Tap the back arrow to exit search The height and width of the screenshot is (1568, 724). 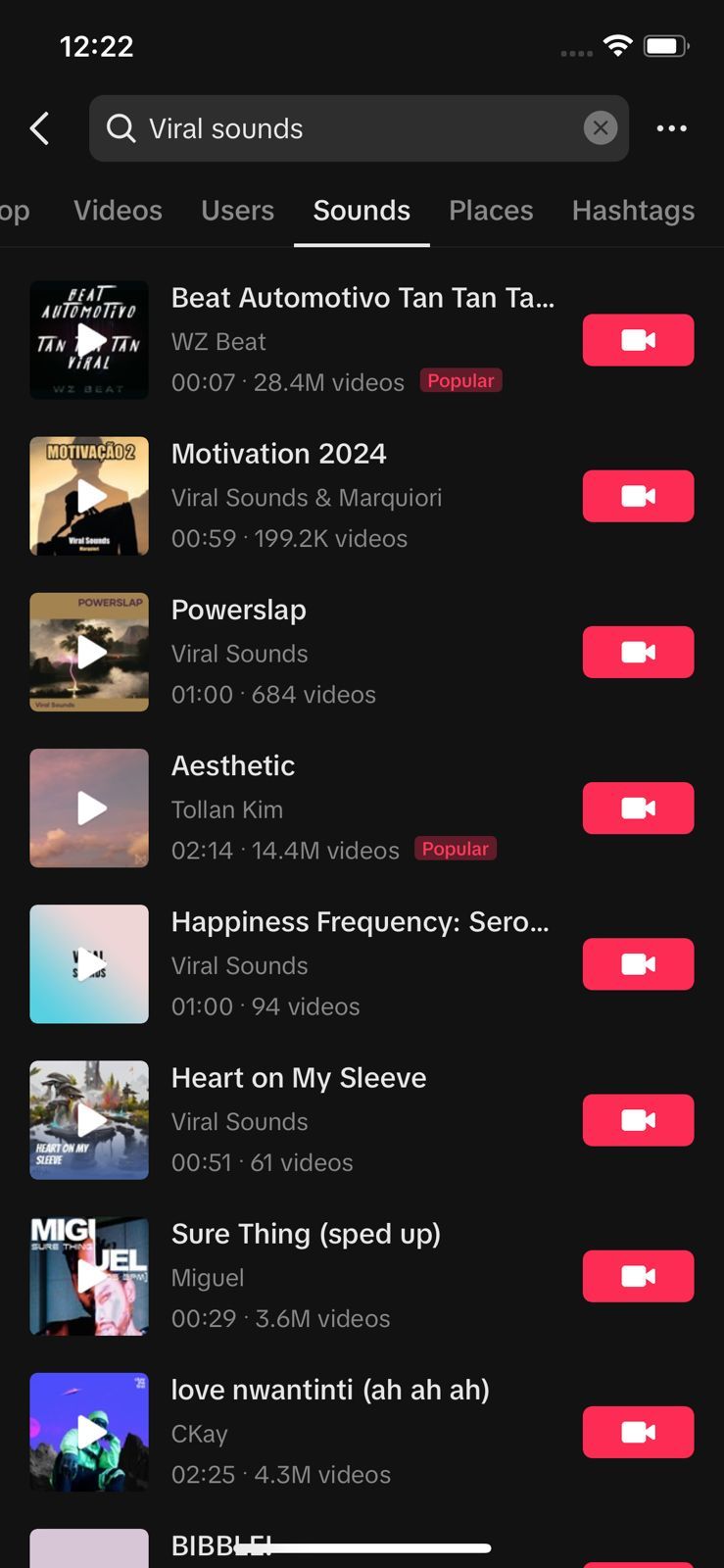[x=39, y=127]
